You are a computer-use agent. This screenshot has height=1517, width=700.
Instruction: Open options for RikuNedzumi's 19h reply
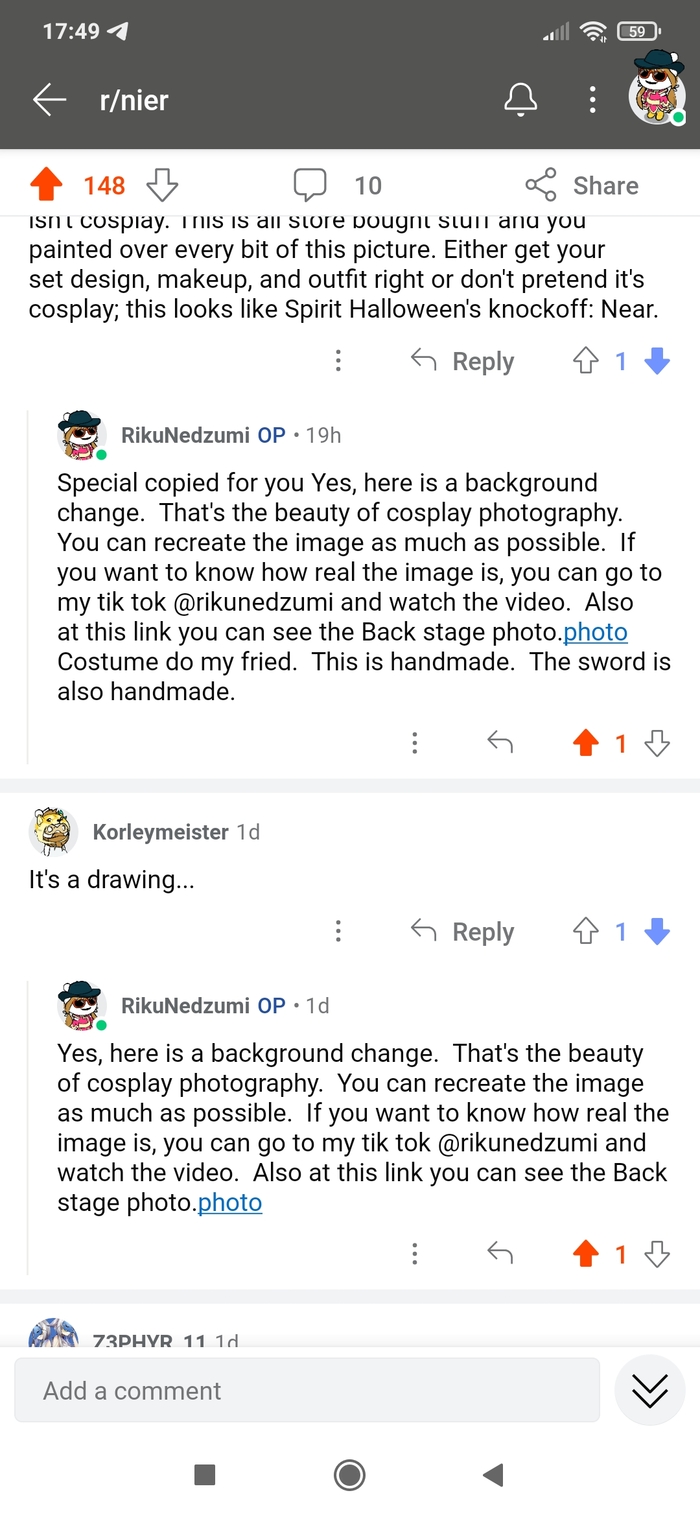415,743
